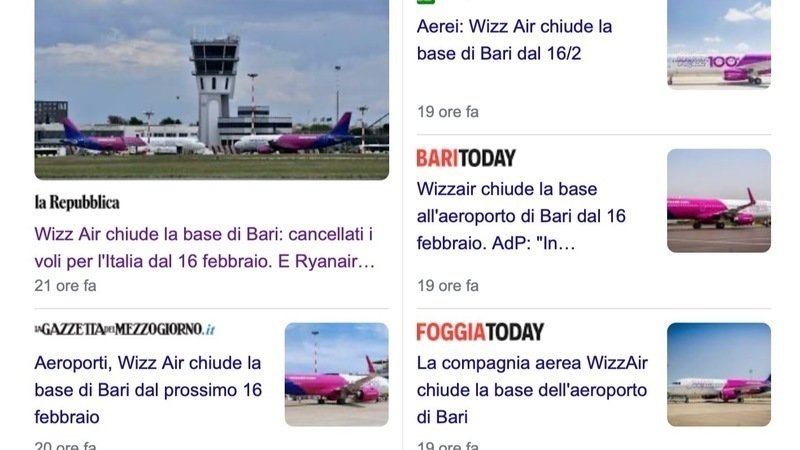The height and width of the screenshot is (450, 800).
Task: Open Gazzetta del Mezzogiorno Wizz Air article
Action: coord(148,389)
